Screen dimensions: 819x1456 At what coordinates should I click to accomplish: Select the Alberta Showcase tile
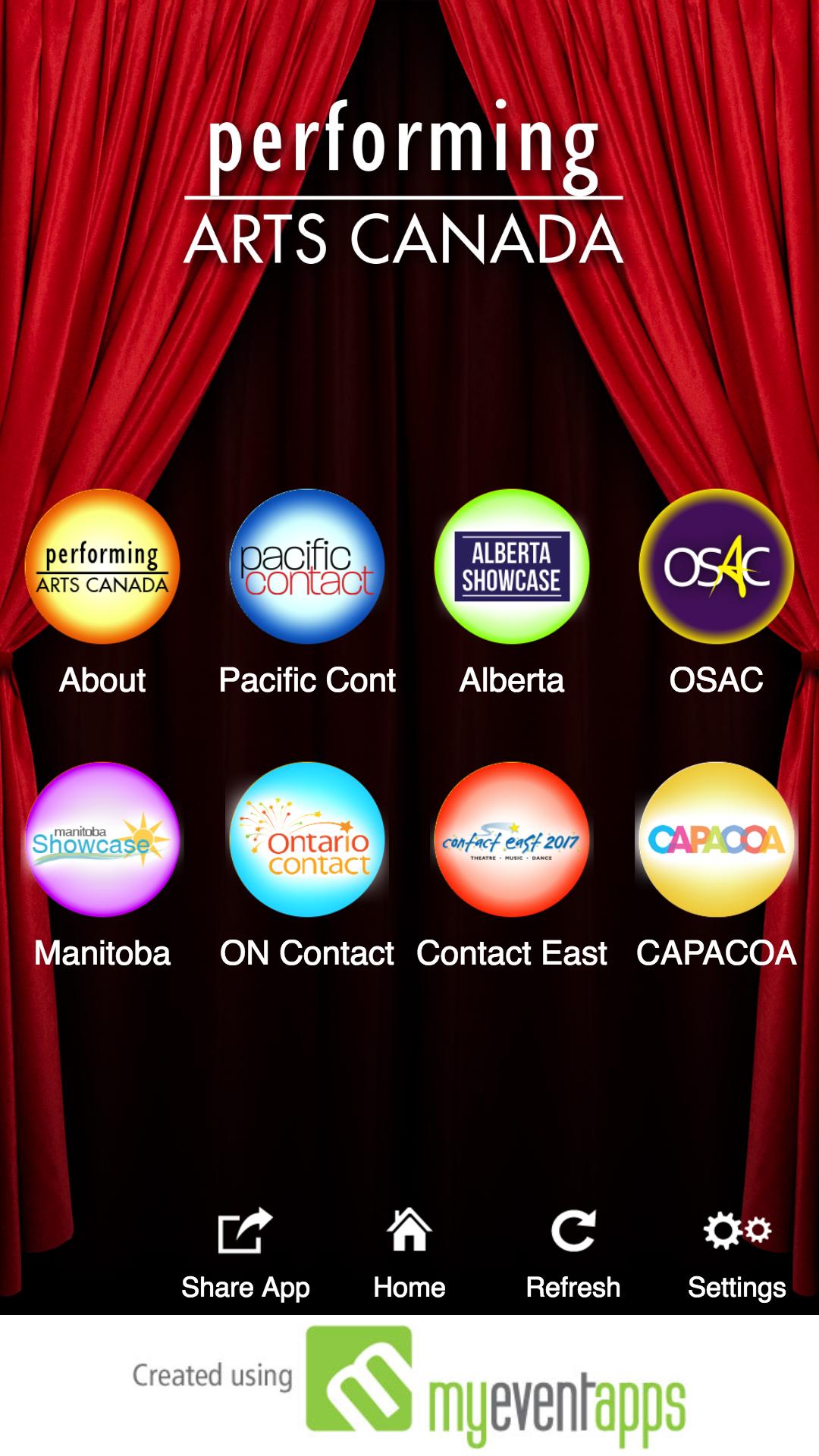512,567
